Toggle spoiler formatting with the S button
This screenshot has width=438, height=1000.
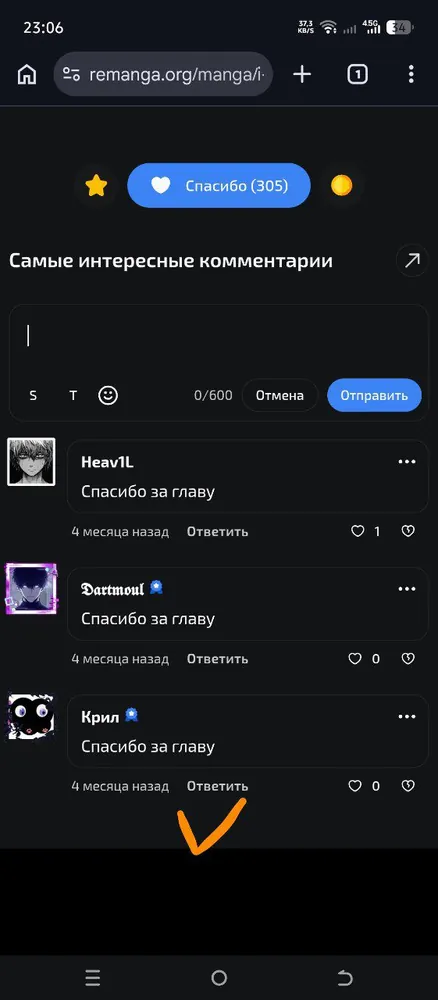pyautogui.click(x=33, y=396)
